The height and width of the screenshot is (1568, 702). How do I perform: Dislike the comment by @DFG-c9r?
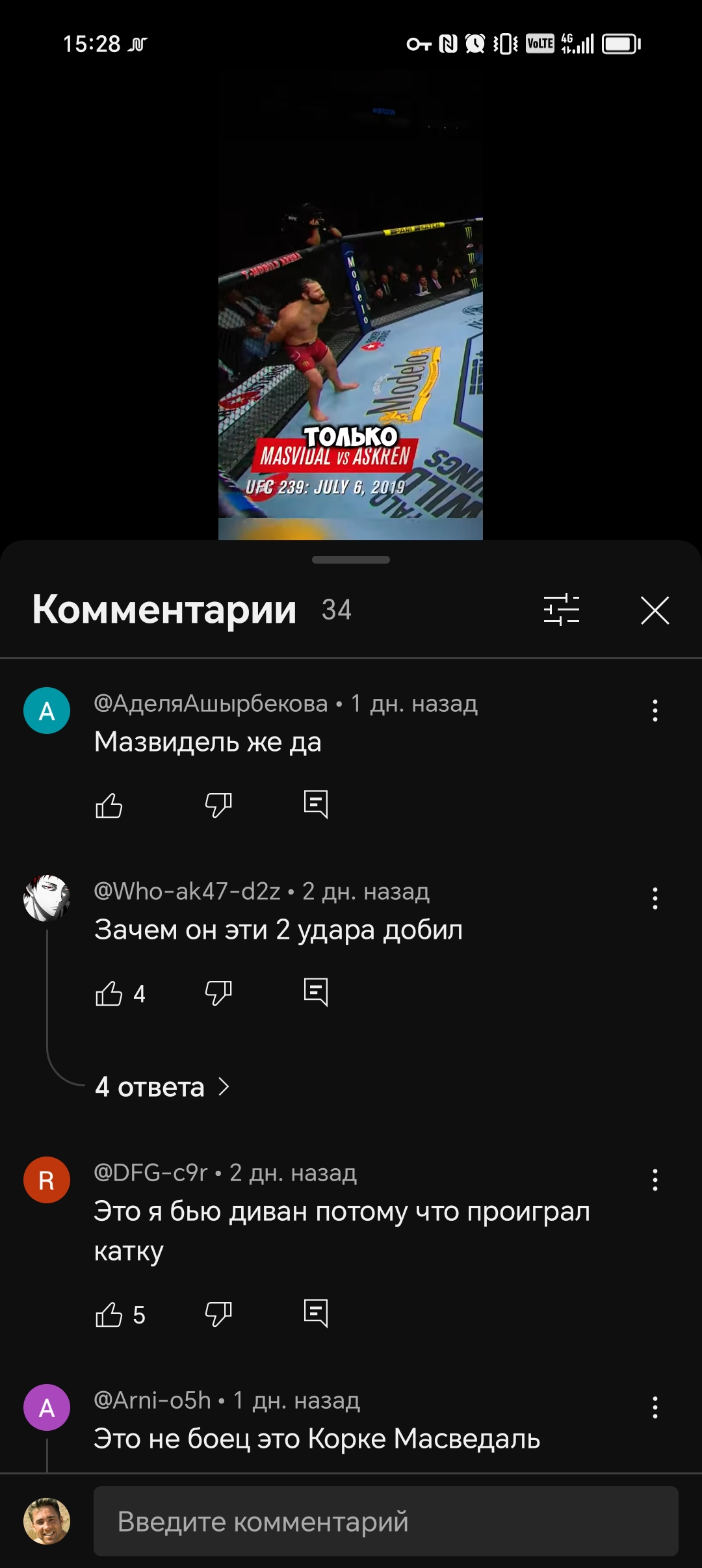tap(218, 1314)
